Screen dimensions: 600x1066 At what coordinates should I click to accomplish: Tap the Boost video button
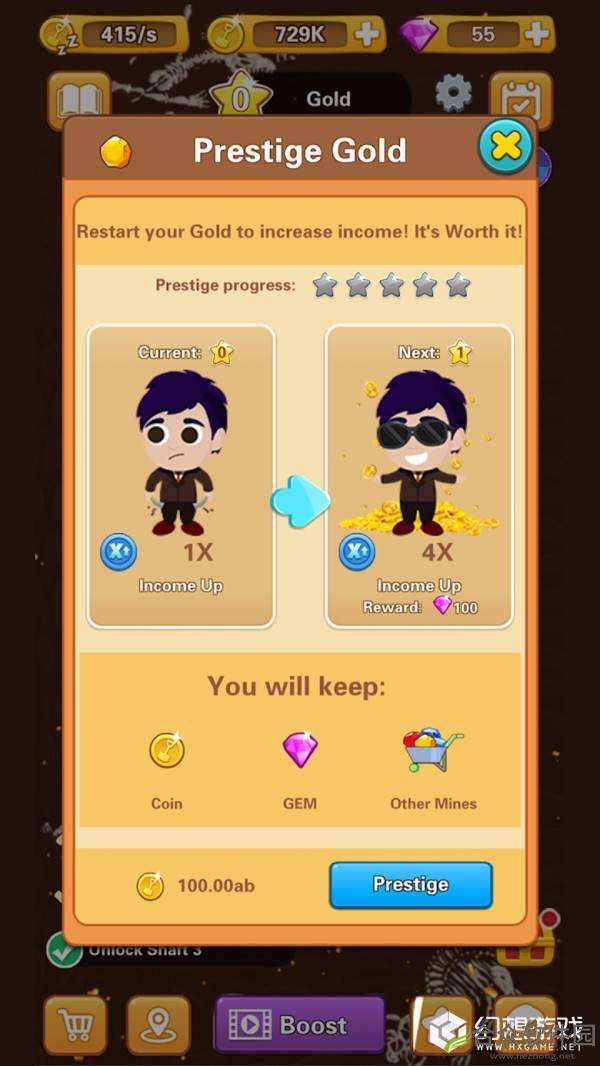(299, 1025)
